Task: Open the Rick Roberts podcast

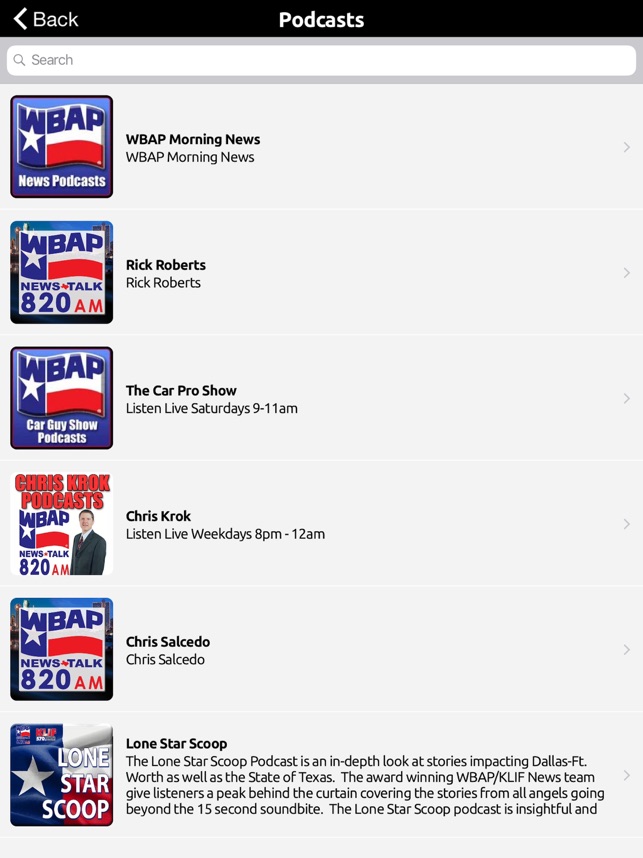Action: coord(321,273)
